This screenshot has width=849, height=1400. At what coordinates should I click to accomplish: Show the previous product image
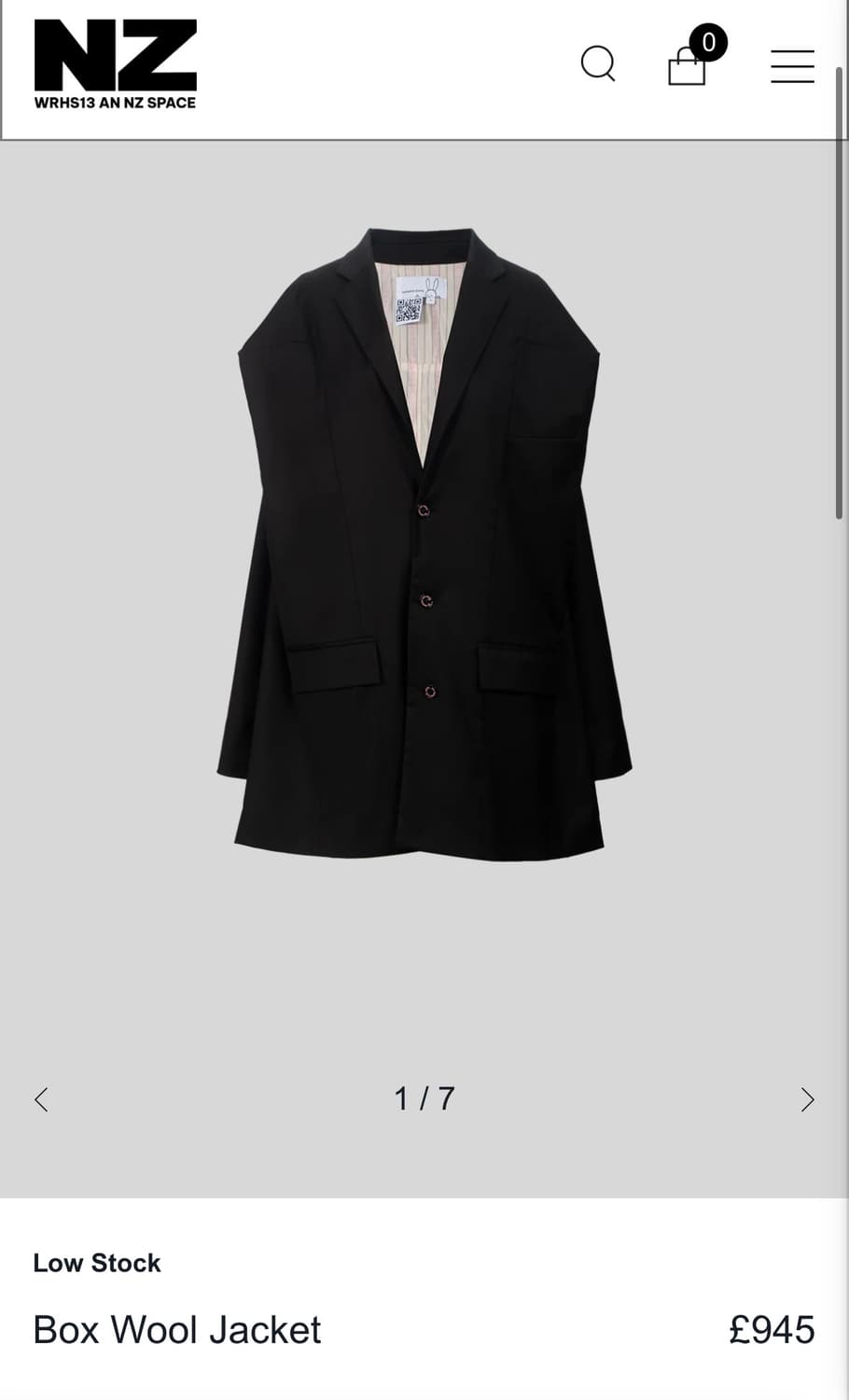pos(41,1099)
